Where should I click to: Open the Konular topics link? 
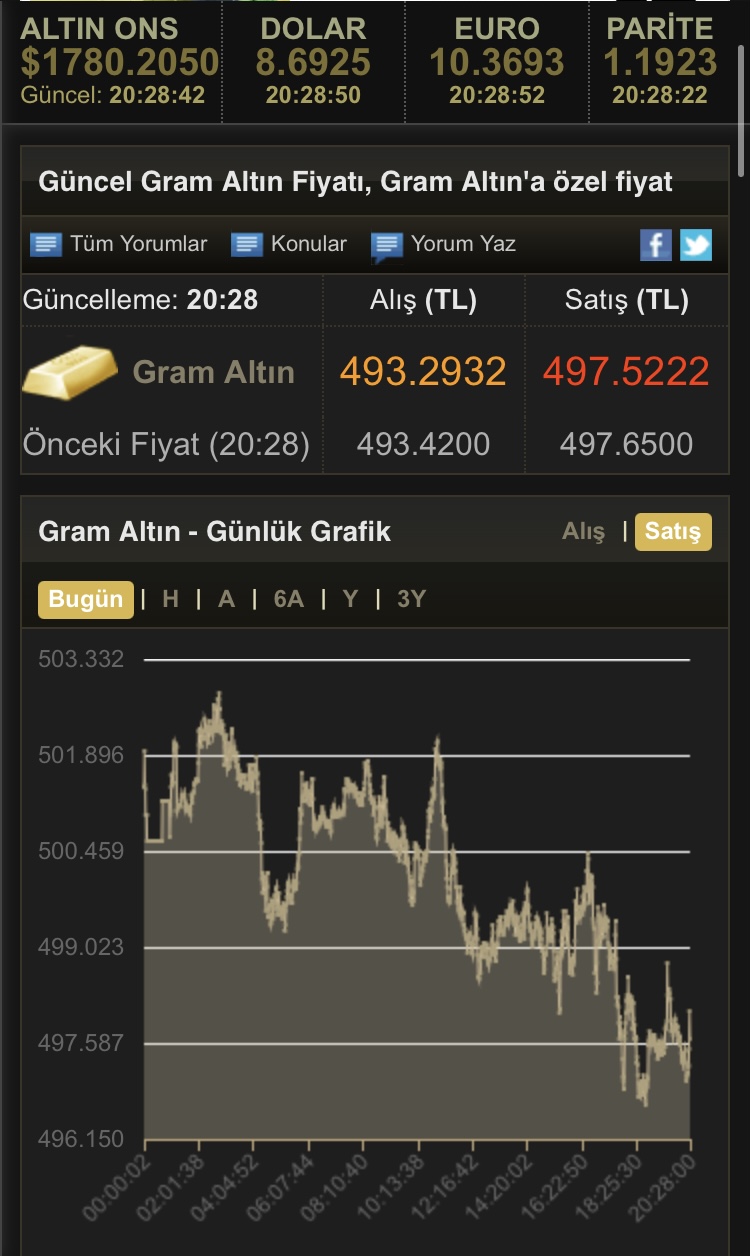coord(290,244)
